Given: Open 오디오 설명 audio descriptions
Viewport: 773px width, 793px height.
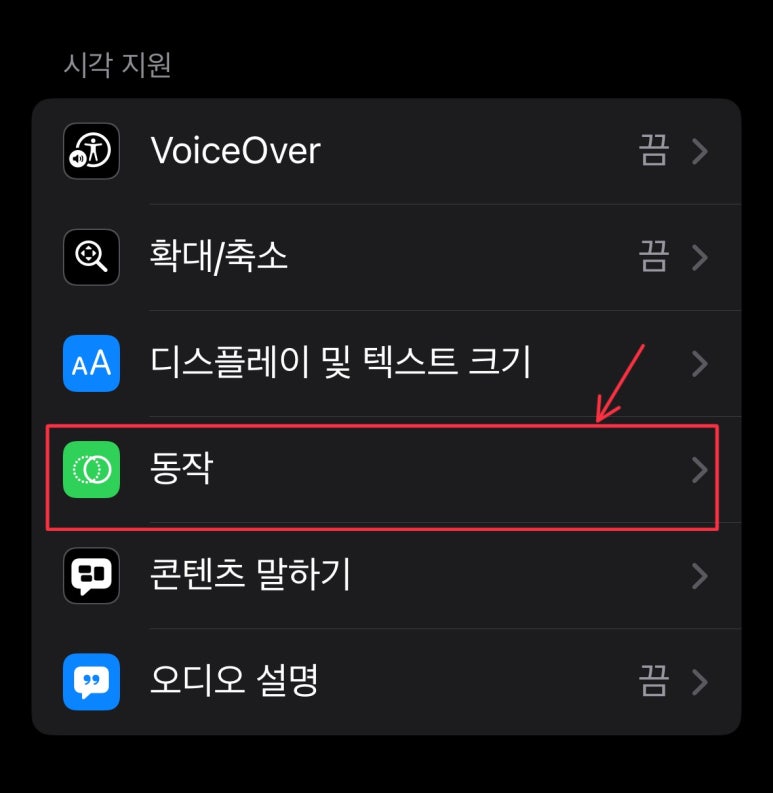Looking at the screenshot, I should point(385,682).
